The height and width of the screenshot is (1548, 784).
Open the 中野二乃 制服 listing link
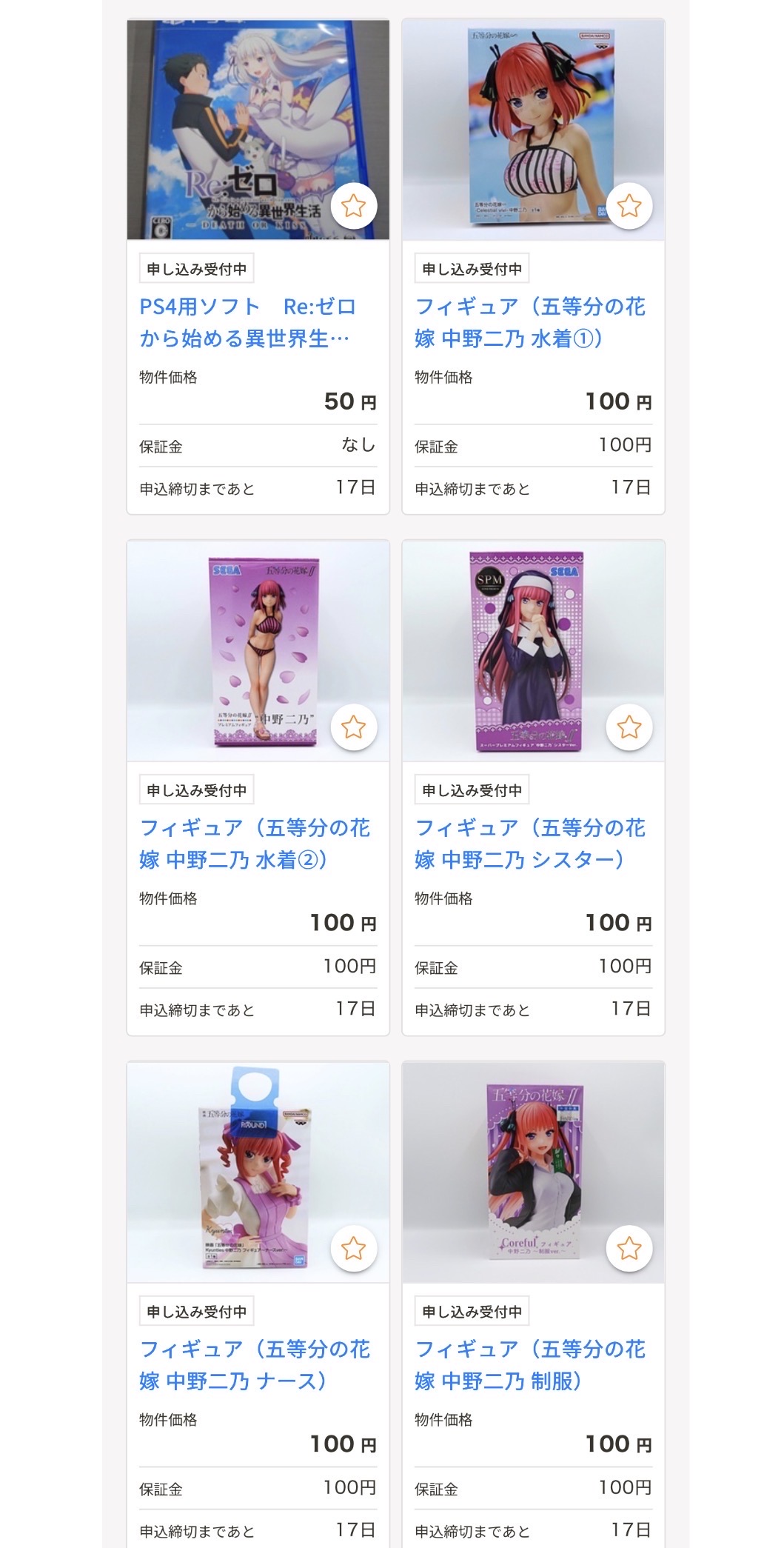coord(529,1365)
